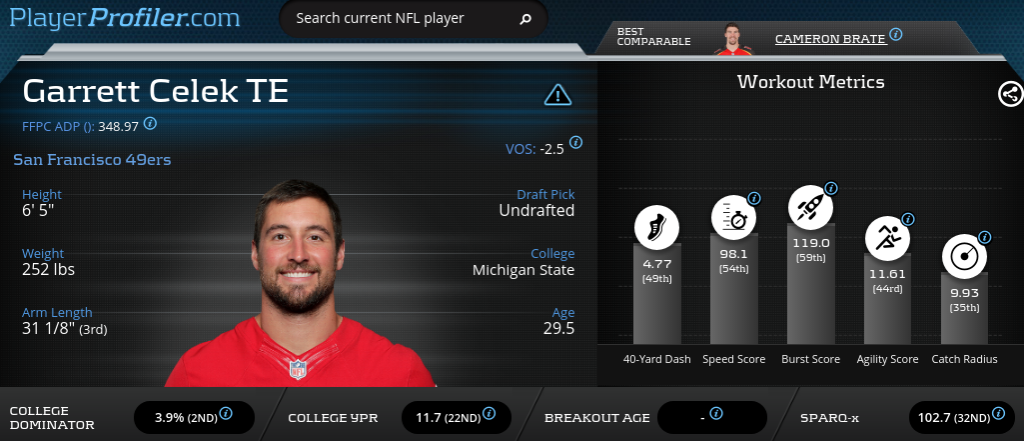Go to the PlayerProfiler.com home logo
The width and height of the screenshot is (1024, 441).
click(125, 17)
